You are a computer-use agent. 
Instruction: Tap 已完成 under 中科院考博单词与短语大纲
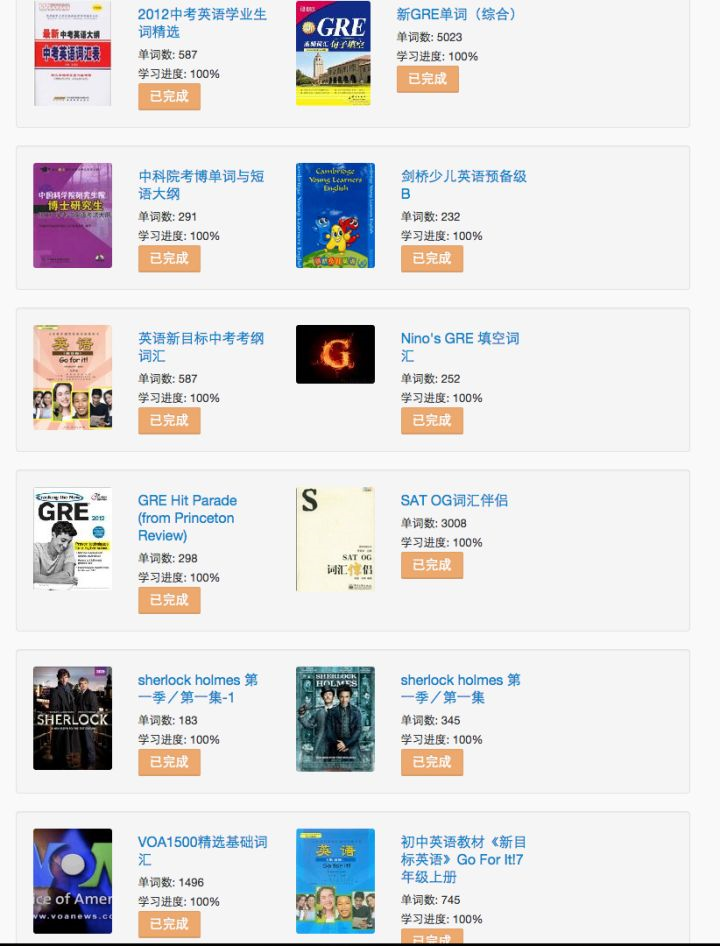point(169,259)
